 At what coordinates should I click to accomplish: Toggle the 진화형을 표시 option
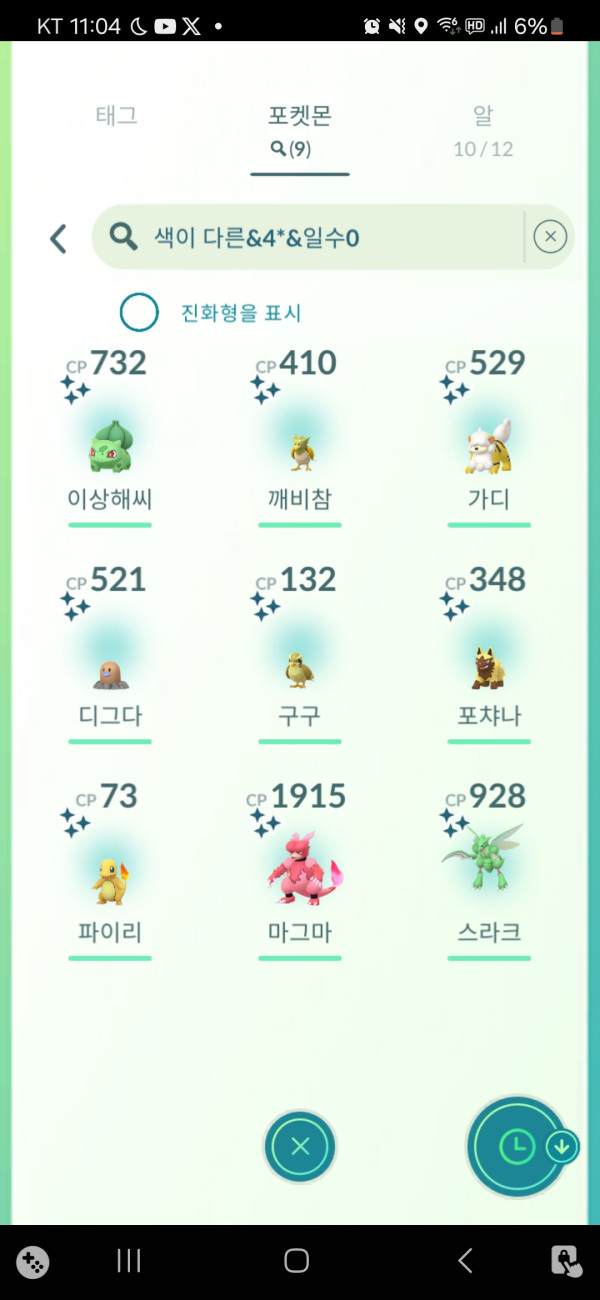139,313
